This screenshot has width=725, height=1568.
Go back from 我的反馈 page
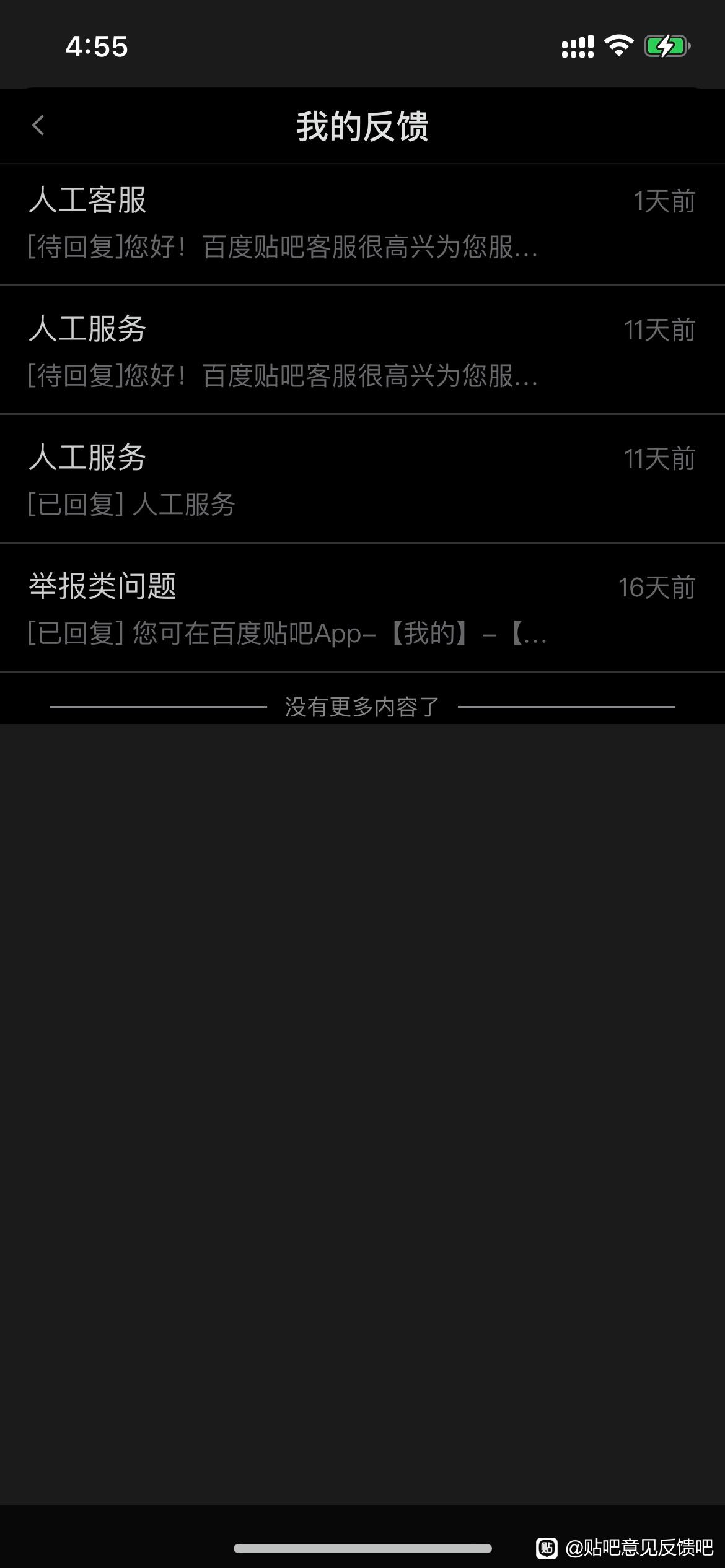click(x=38, y=126)
